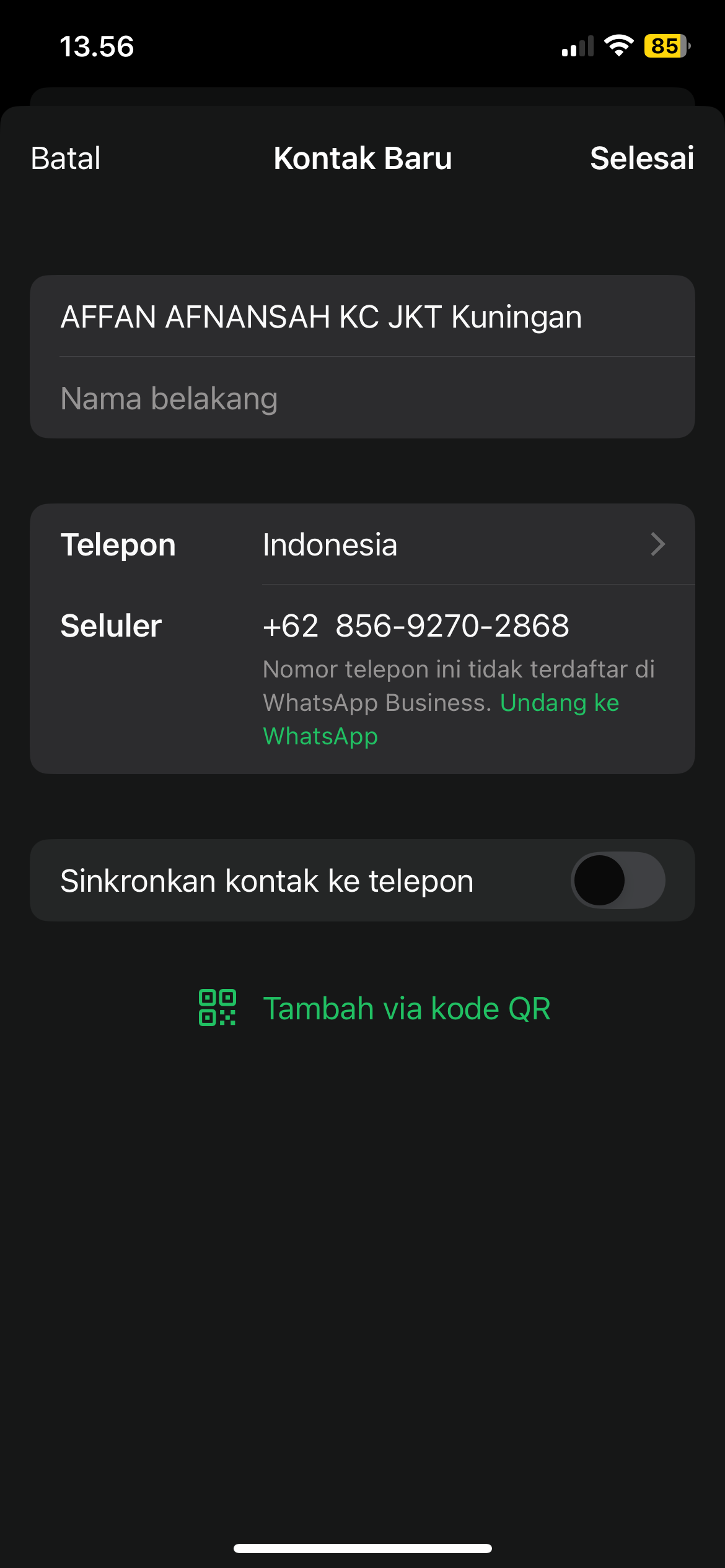This screenshot has height=1568, width=725.
Task: Tap "Selesai" to save contact
Action: pyautogui.click(x=642, y=159)
